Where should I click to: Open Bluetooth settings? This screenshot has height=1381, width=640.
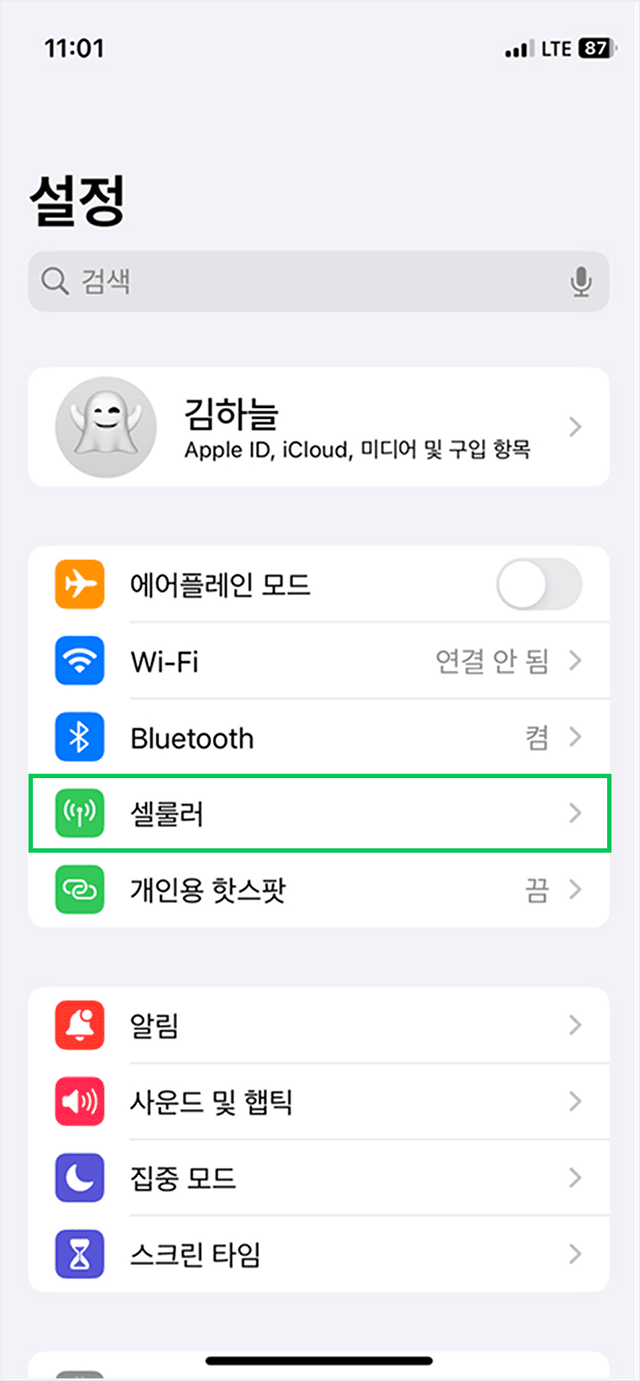pos(318,738)
